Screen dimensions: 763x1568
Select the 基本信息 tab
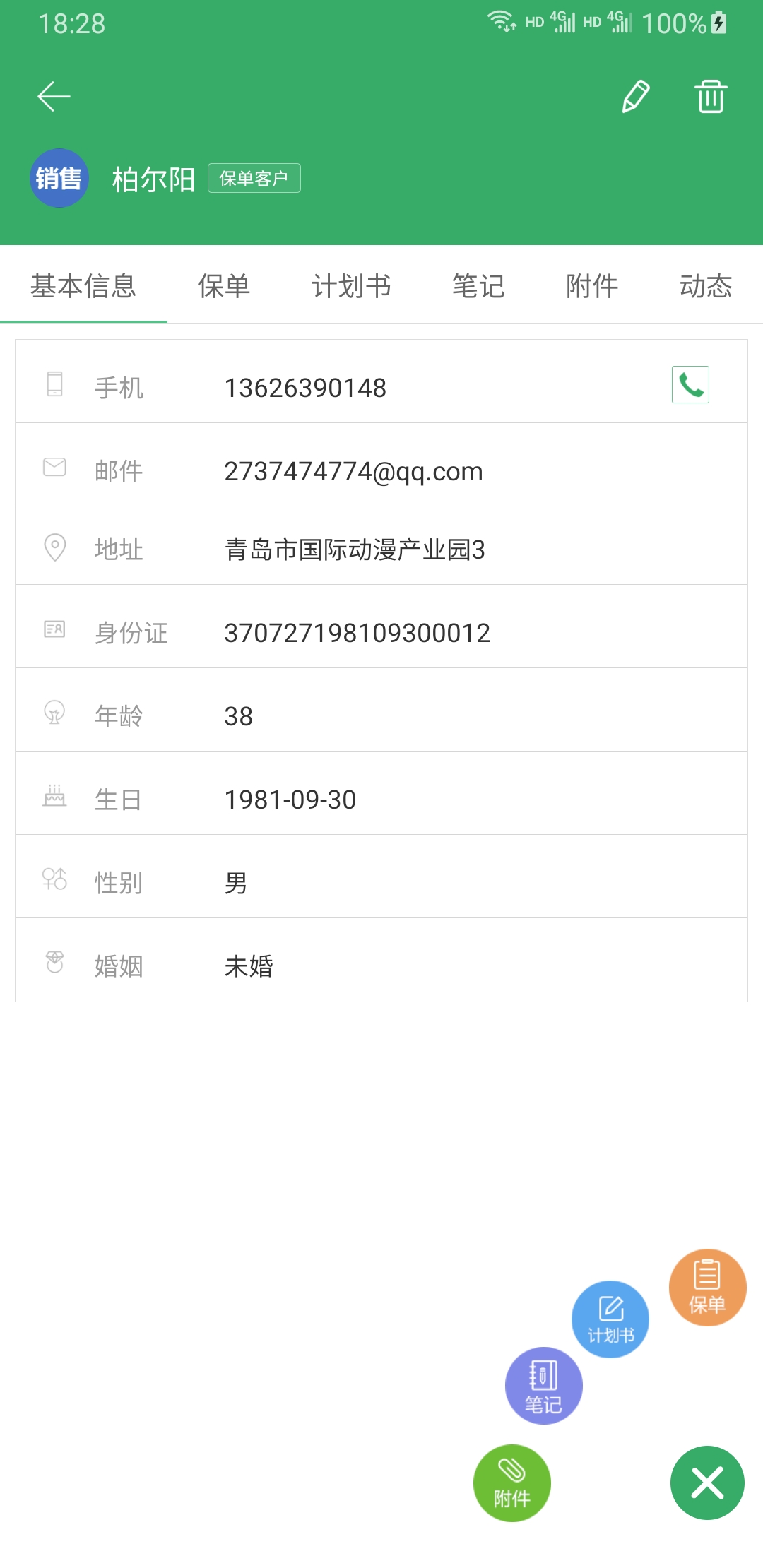click(83, 286)
